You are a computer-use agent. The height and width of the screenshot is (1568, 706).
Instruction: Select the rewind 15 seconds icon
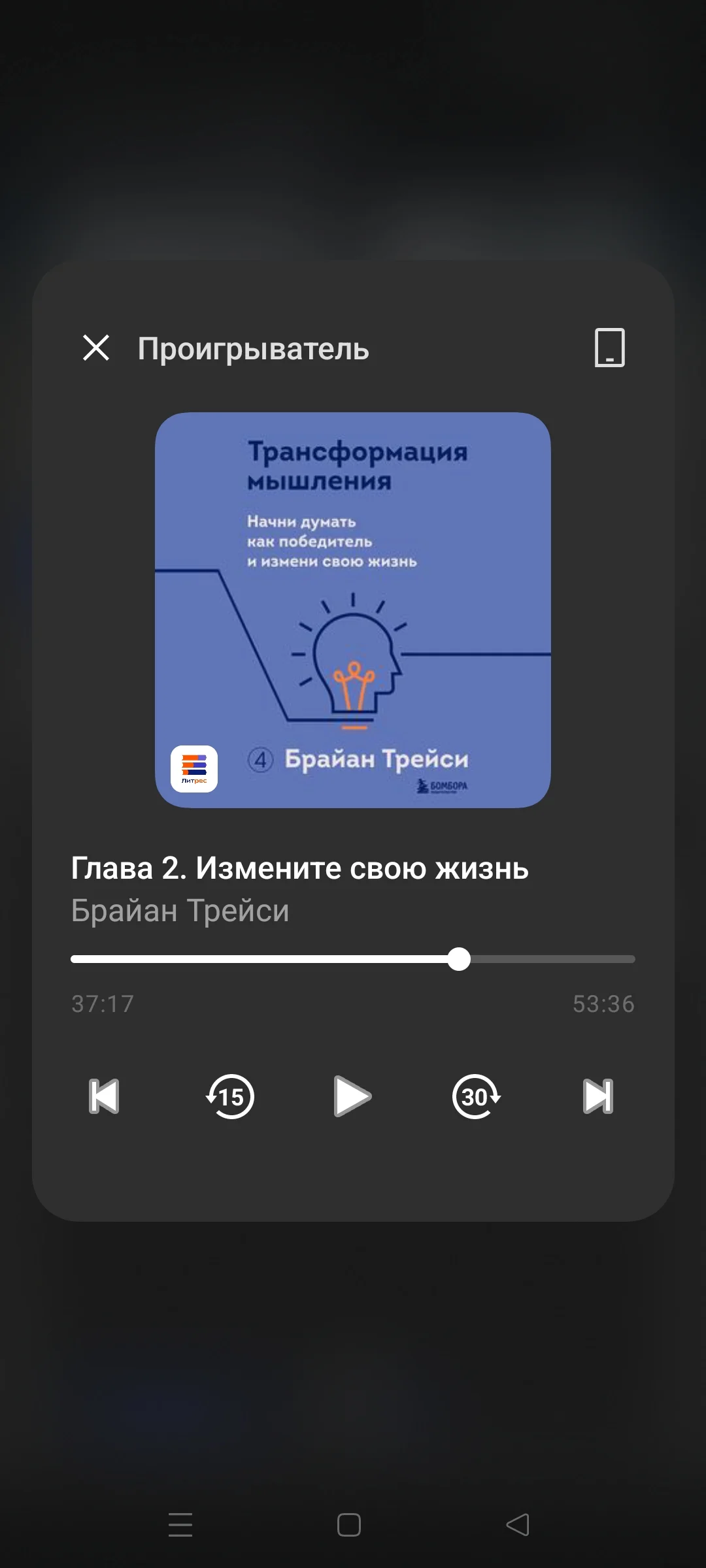[x=230, y=1096]
